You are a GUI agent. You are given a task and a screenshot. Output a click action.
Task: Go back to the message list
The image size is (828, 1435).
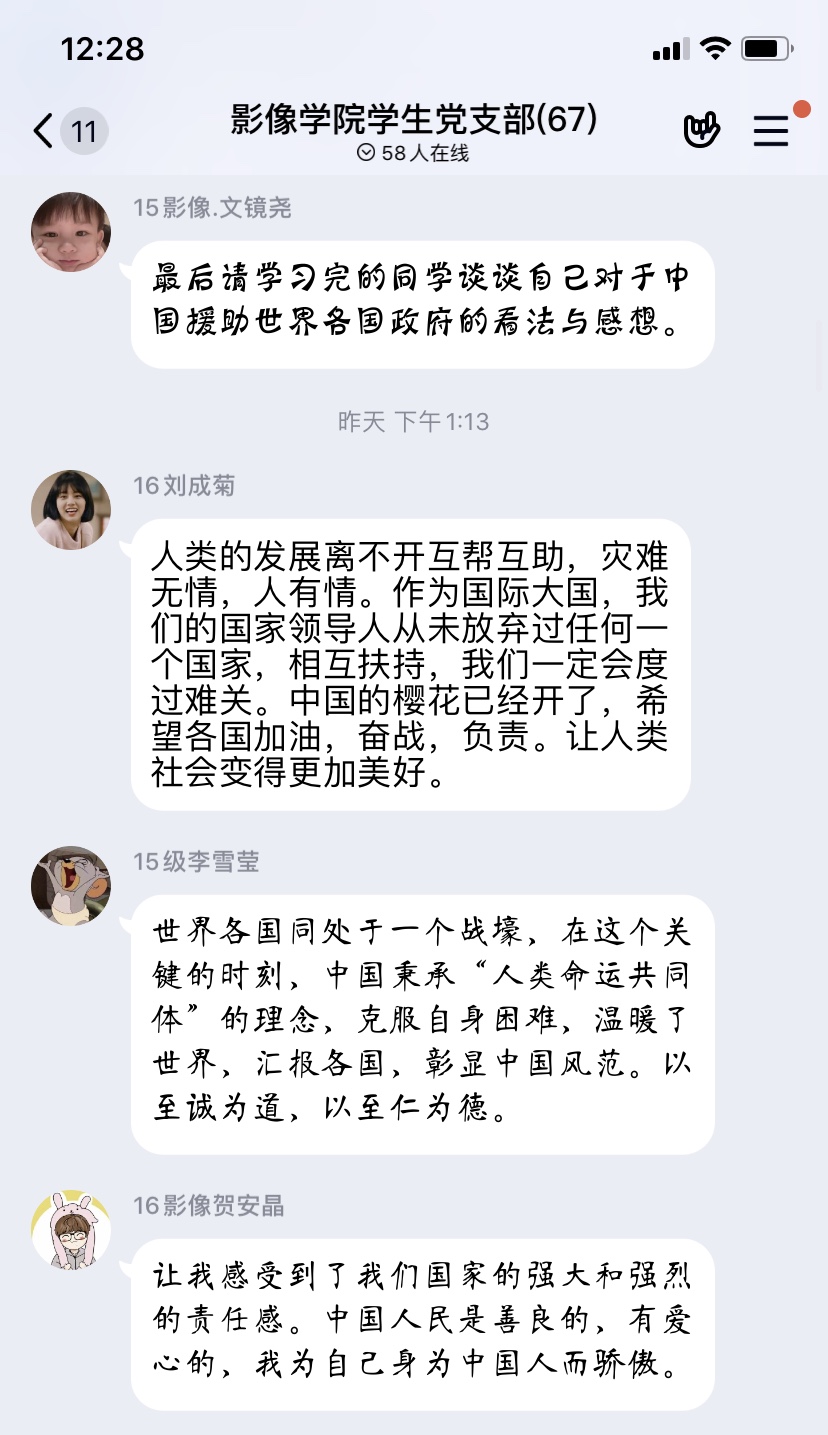[x=44, y=131]
